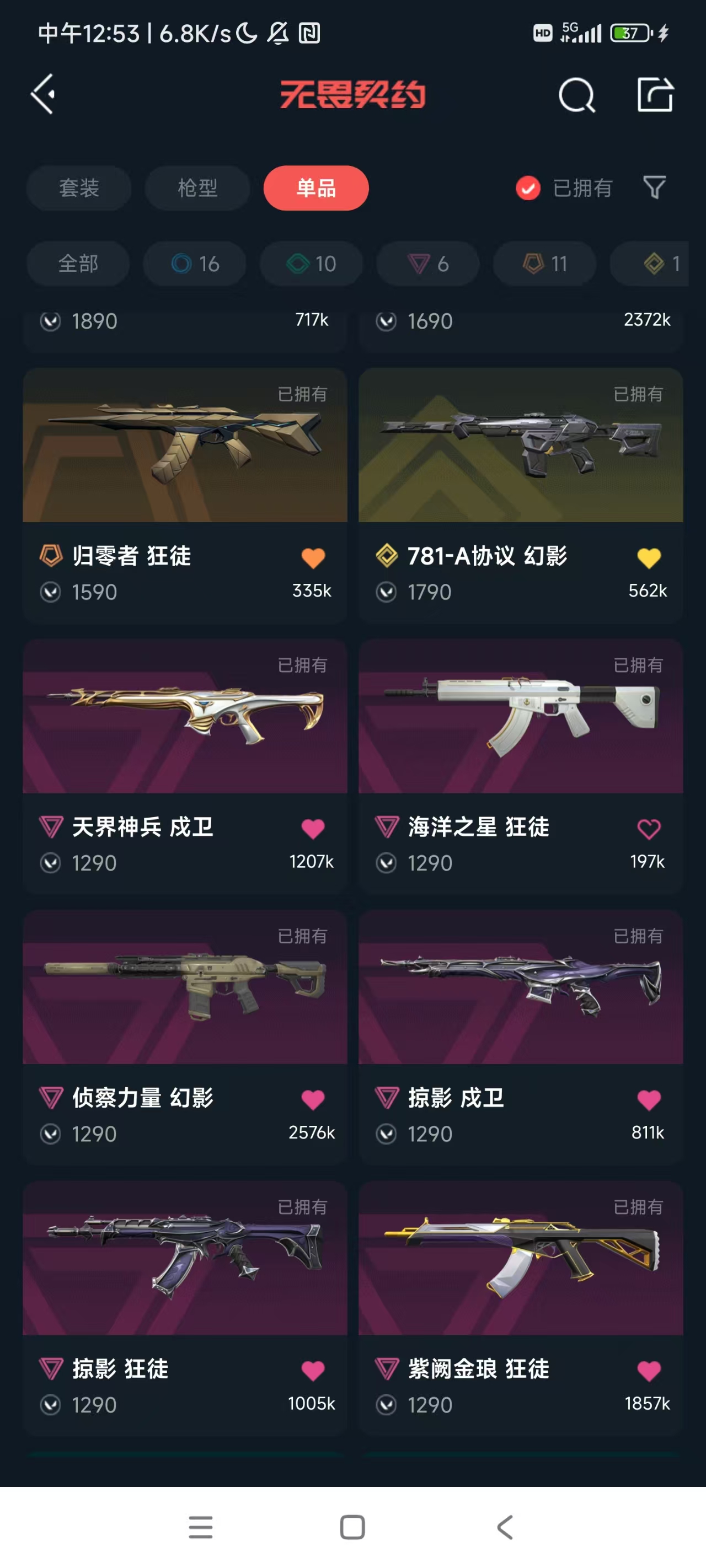The height and width of the screenshot is (1568, 706).
Task: Filter by the orange tier chip 11
Action: coord(544,264)
